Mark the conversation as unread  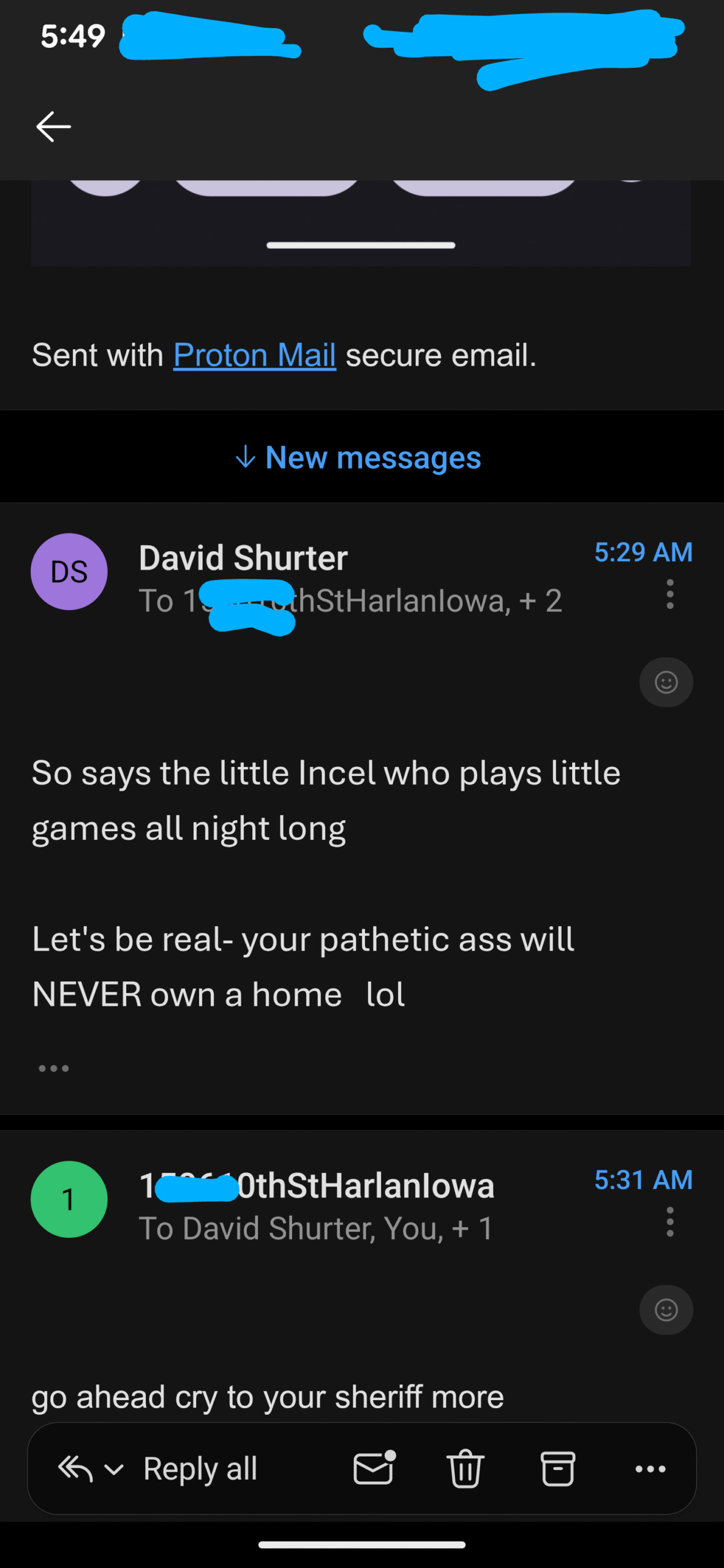click(x=374, y=1469)
